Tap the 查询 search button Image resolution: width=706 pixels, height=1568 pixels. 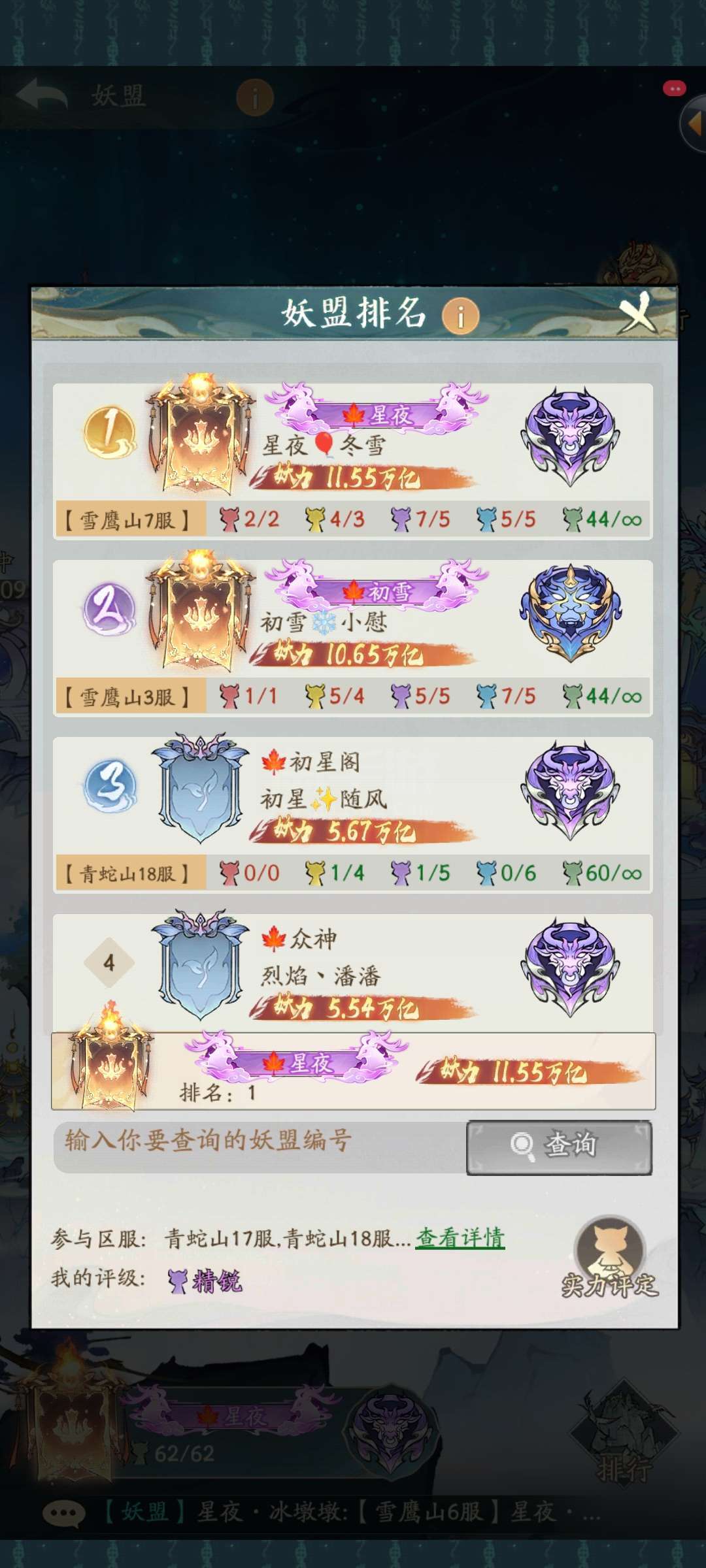click(559, 1147)
